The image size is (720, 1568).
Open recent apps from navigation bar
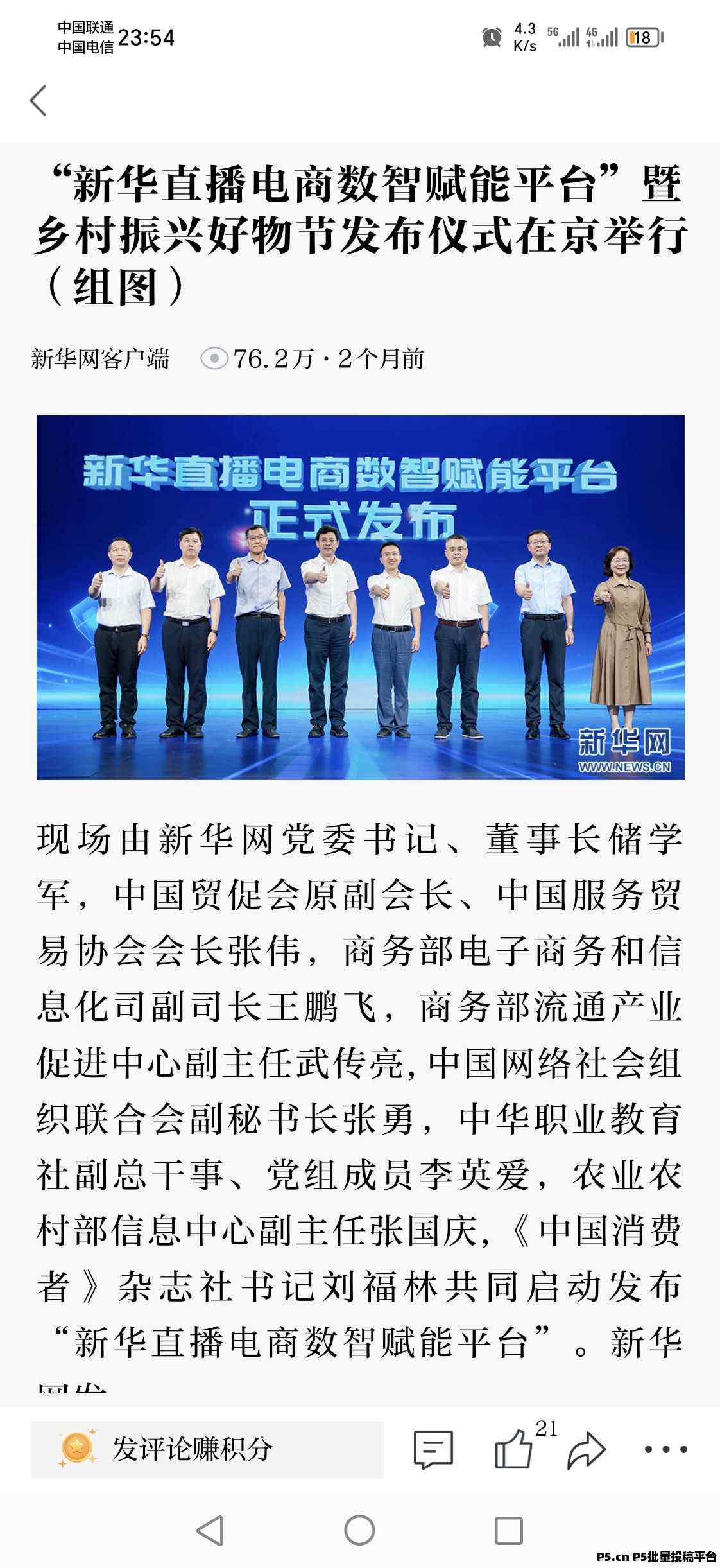tap(509, 1531)
